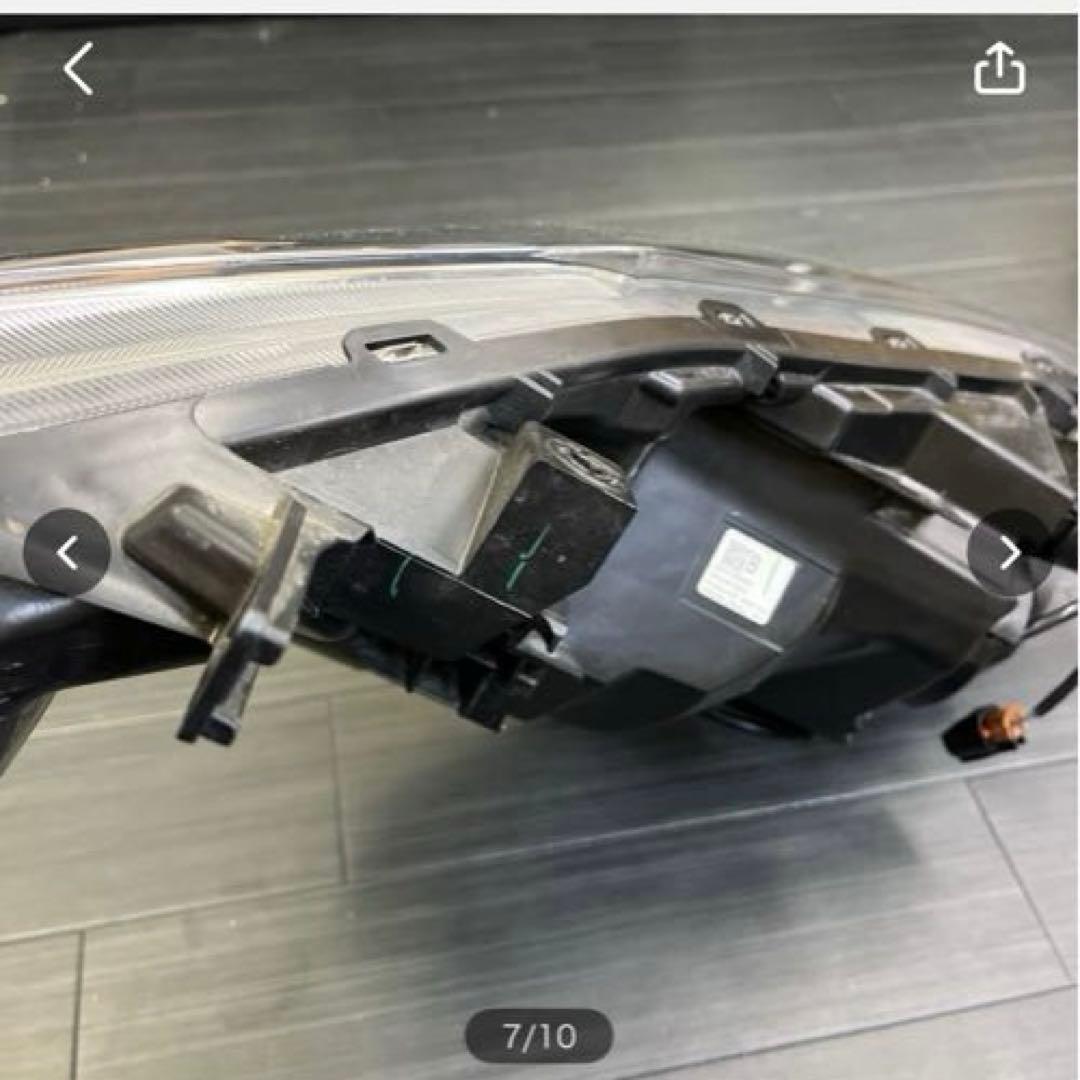This screenshot has width=1080, height=1080.
Task: Show the previous photo
Action: coord(67,552)
